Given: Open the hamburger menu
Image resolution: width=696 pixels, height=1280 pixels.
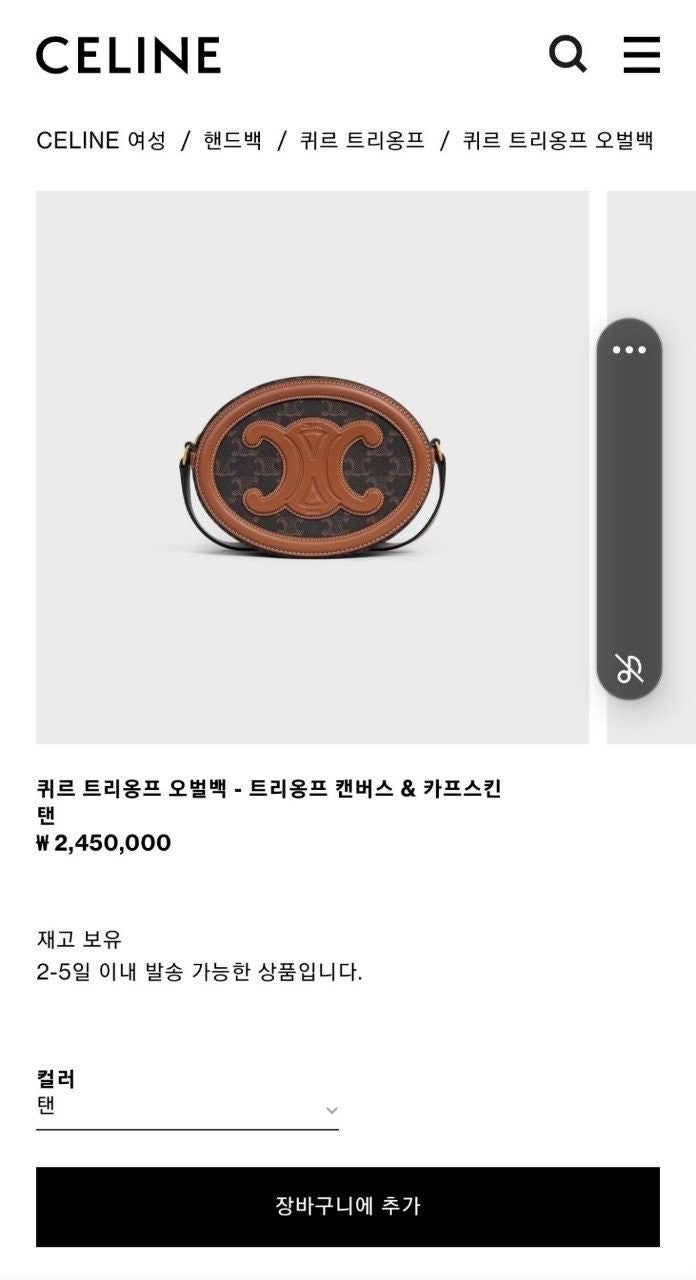Looking at the screenshot, I should tap(641, 54).
